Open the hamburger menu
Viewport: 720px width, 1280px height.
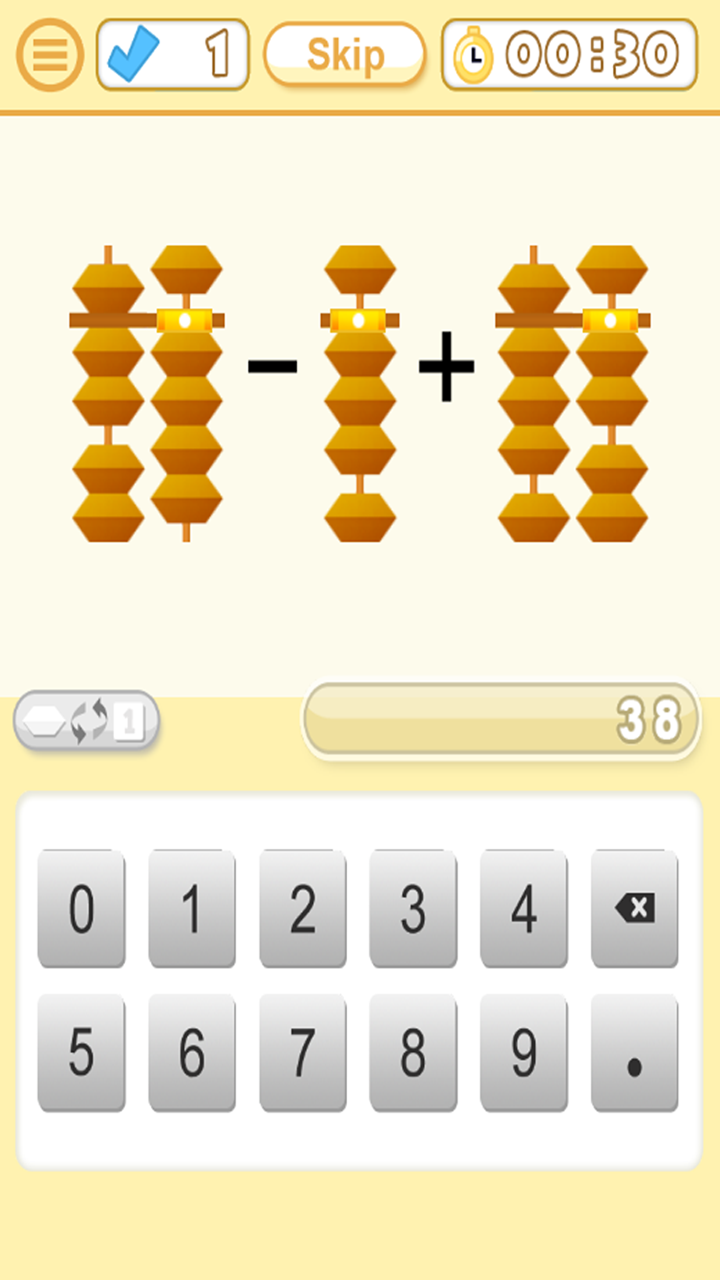48,54
